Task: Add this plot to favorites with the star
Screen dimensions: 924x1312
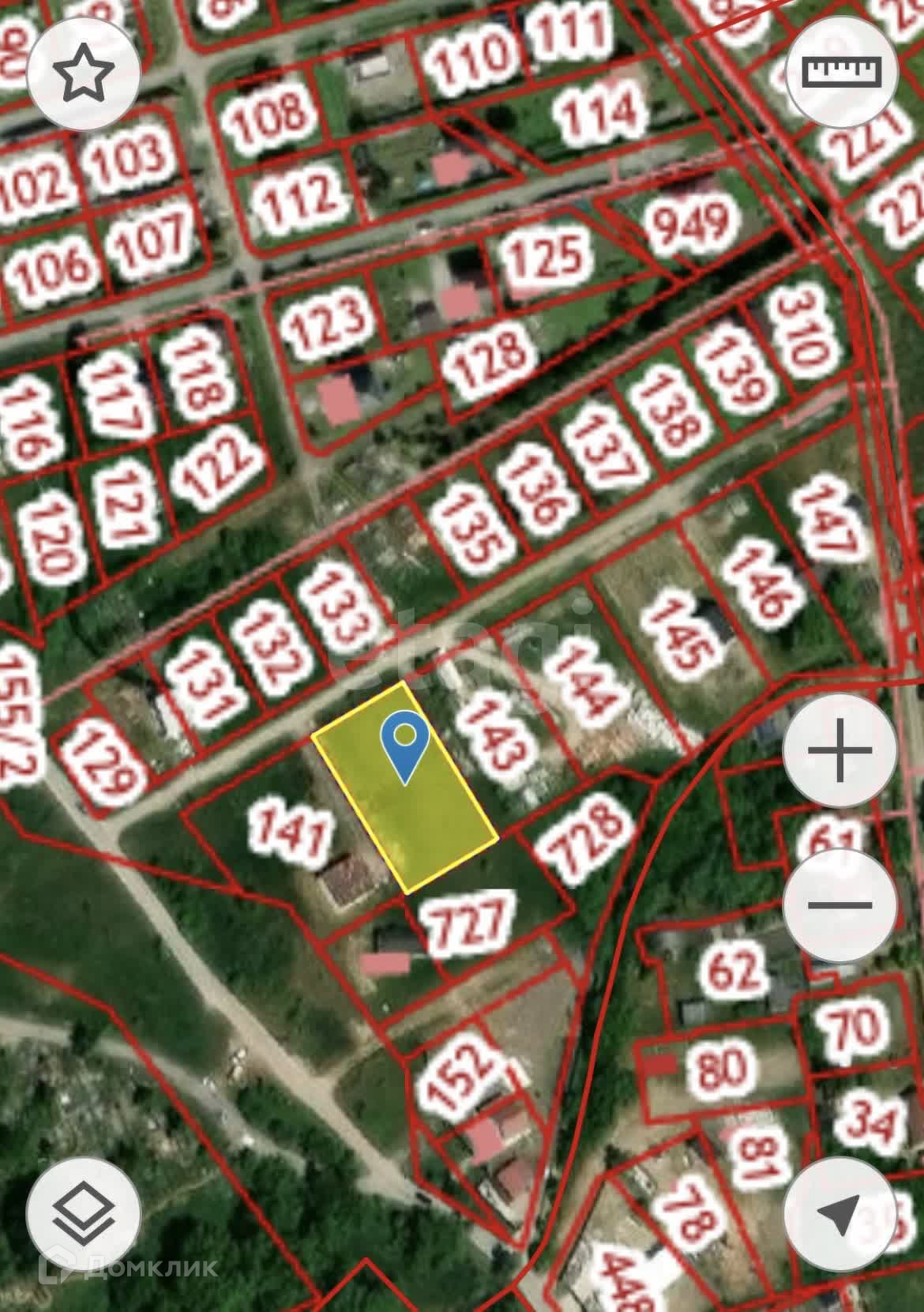Action: tap(84, 73)
